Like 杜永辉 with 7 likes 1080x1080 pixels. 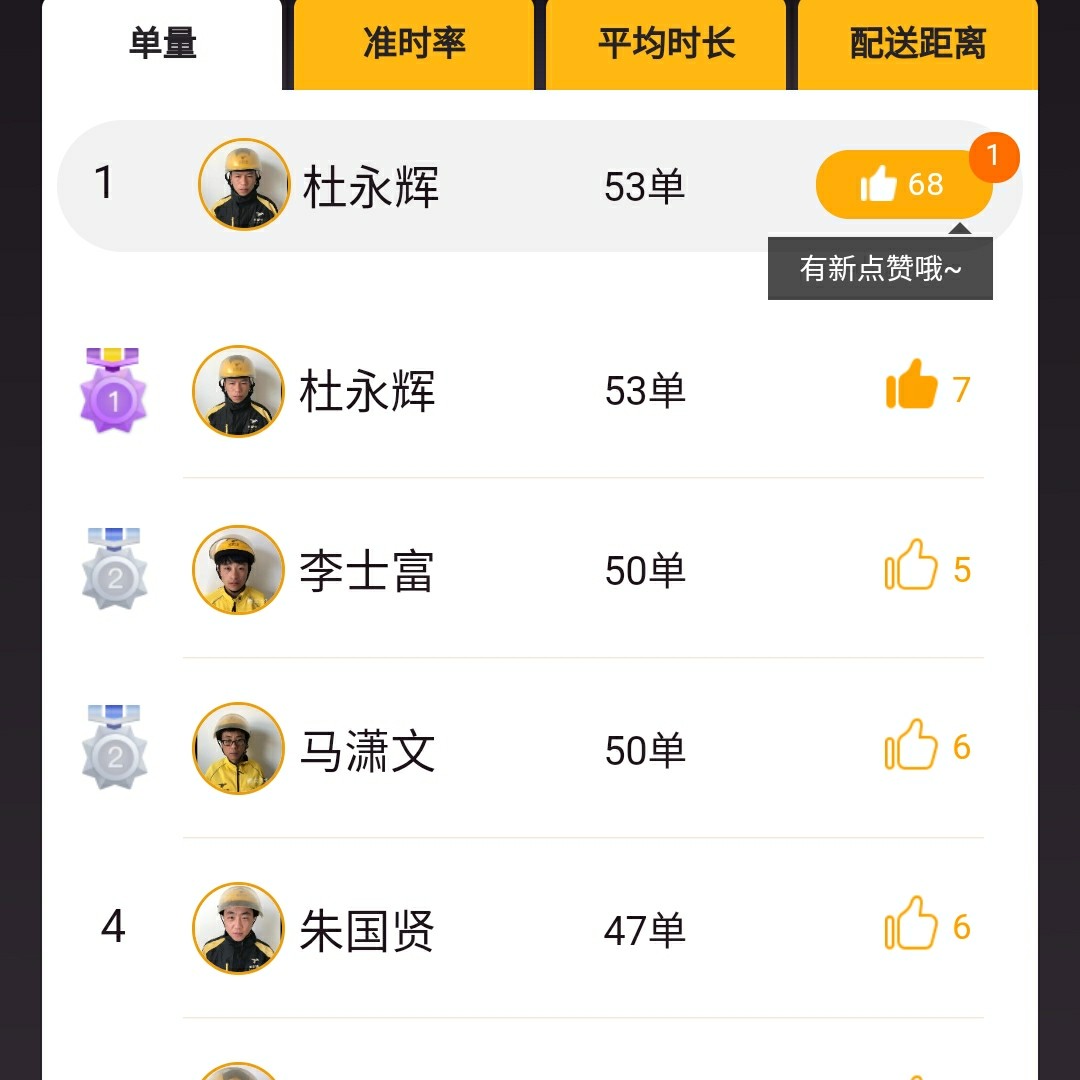coord(912,389)
